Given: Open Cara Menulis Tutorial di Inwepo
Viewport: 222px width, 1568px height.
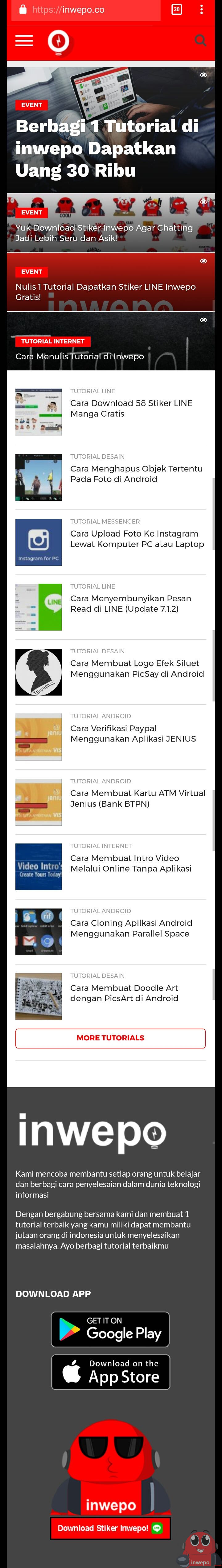Looking at the screenshot, I should coord(80,356).
